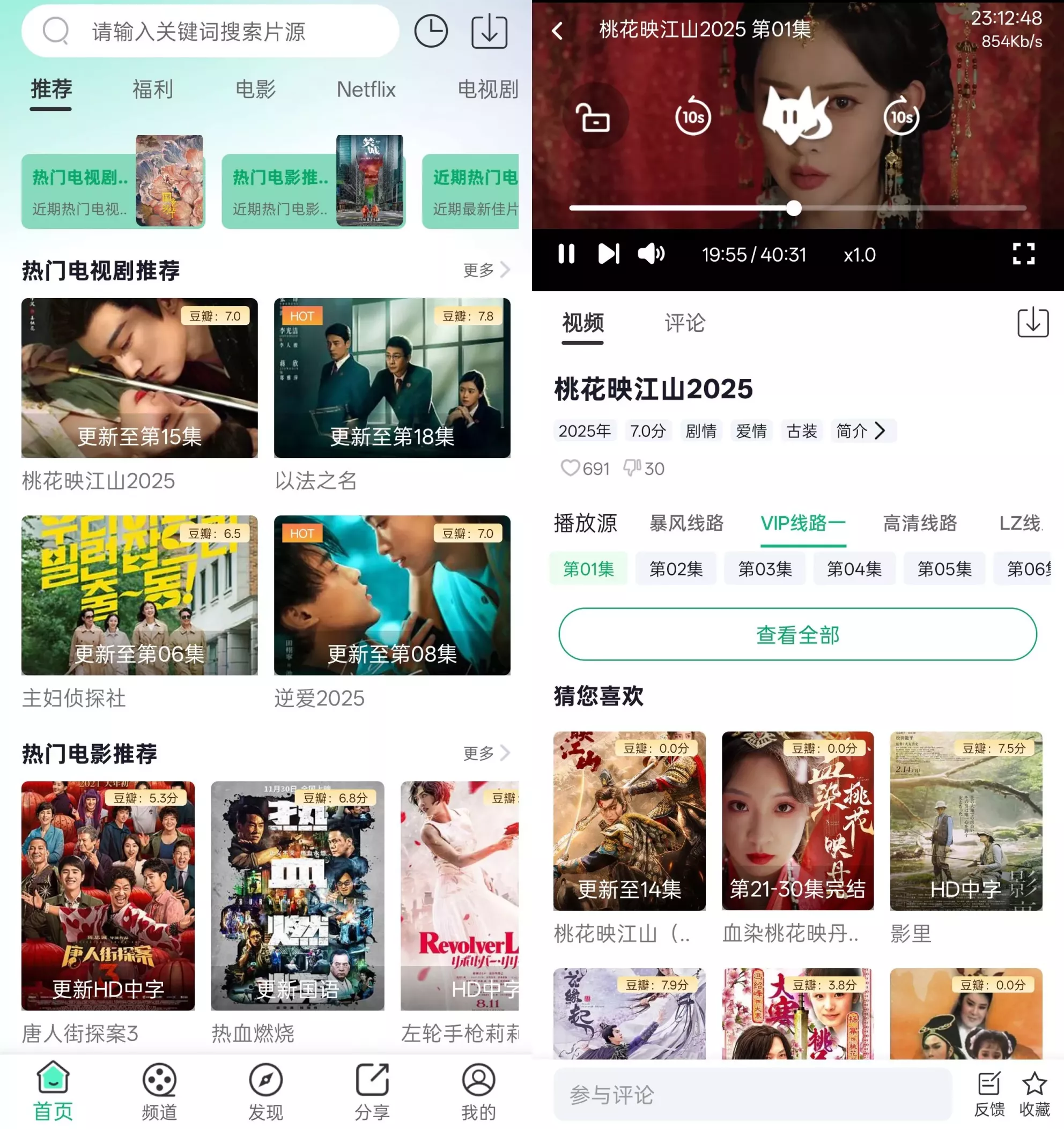Open watch history clock icon
The height and width of the screenshot is (1129, 1064).
coord(431,31)
